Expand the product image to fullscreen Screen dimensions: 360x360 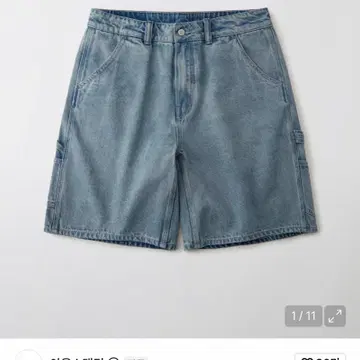[335, 316]
